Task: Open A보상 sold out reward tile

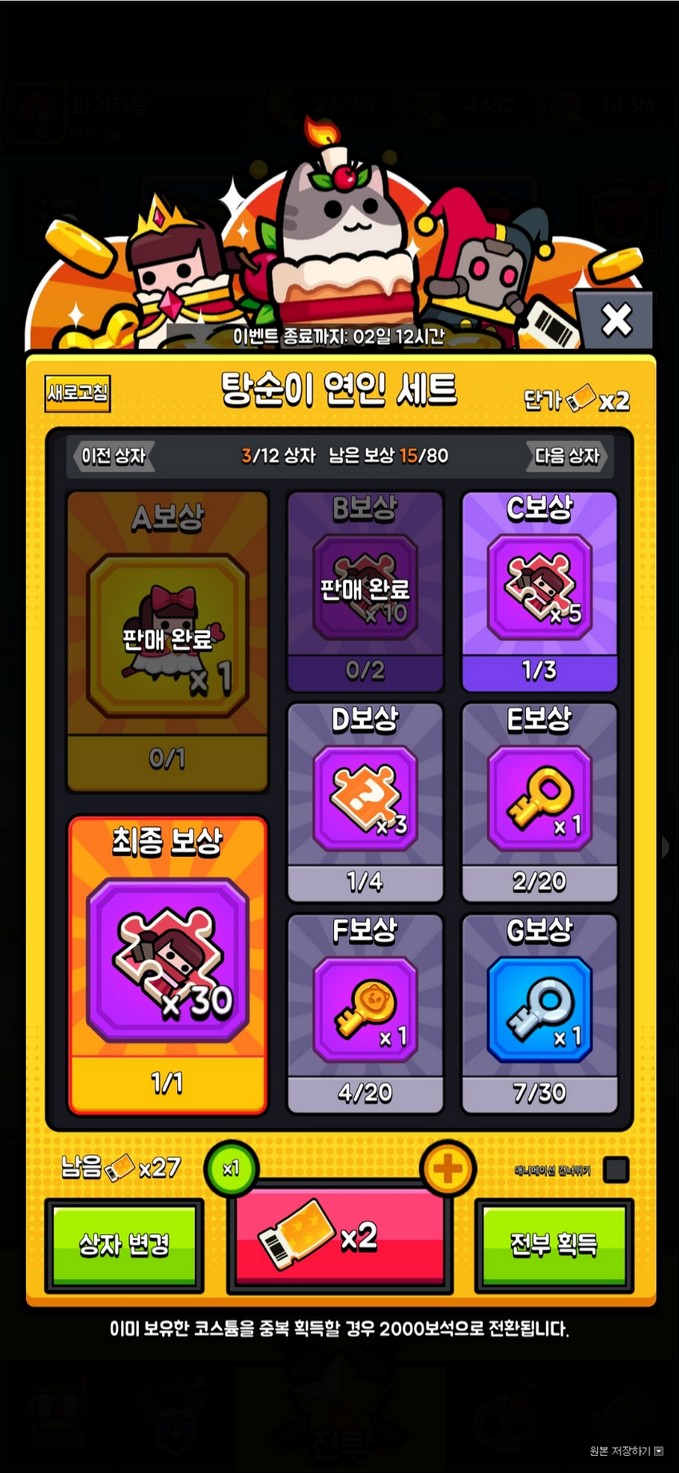Action: pos(167,640)
